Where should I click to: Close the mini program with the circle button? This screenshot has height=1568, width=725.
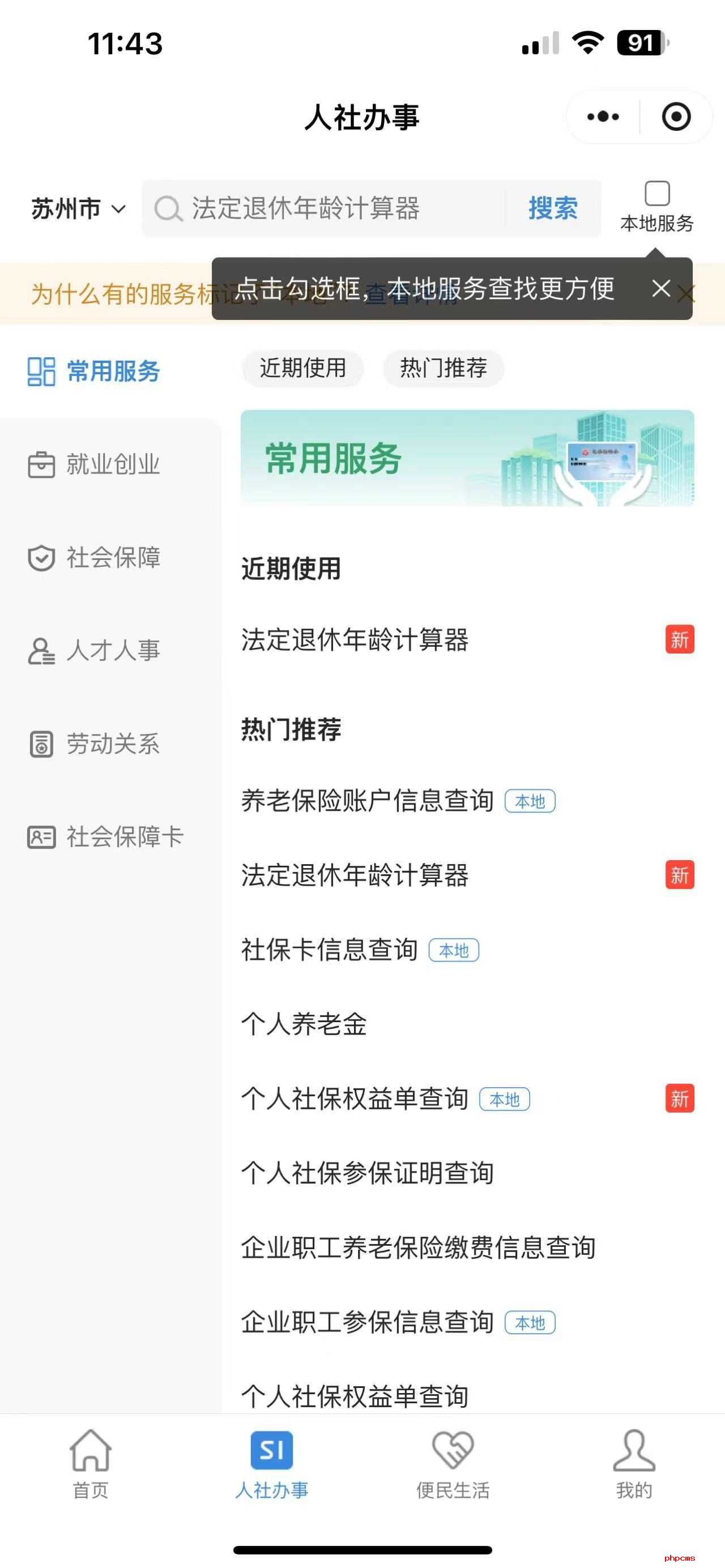676,117
